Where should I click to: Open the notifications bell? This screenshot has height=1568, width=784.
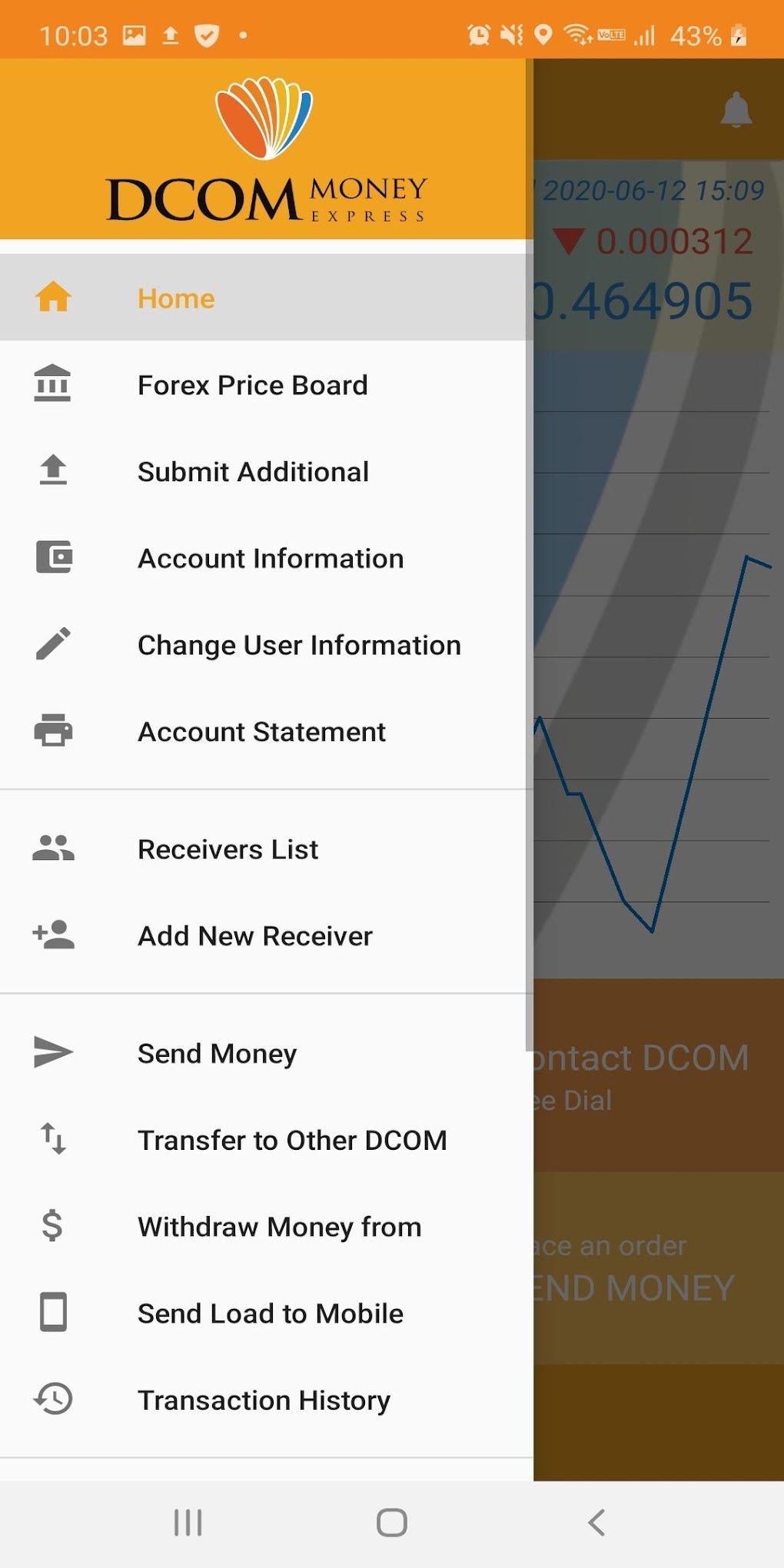coord(736,111)
